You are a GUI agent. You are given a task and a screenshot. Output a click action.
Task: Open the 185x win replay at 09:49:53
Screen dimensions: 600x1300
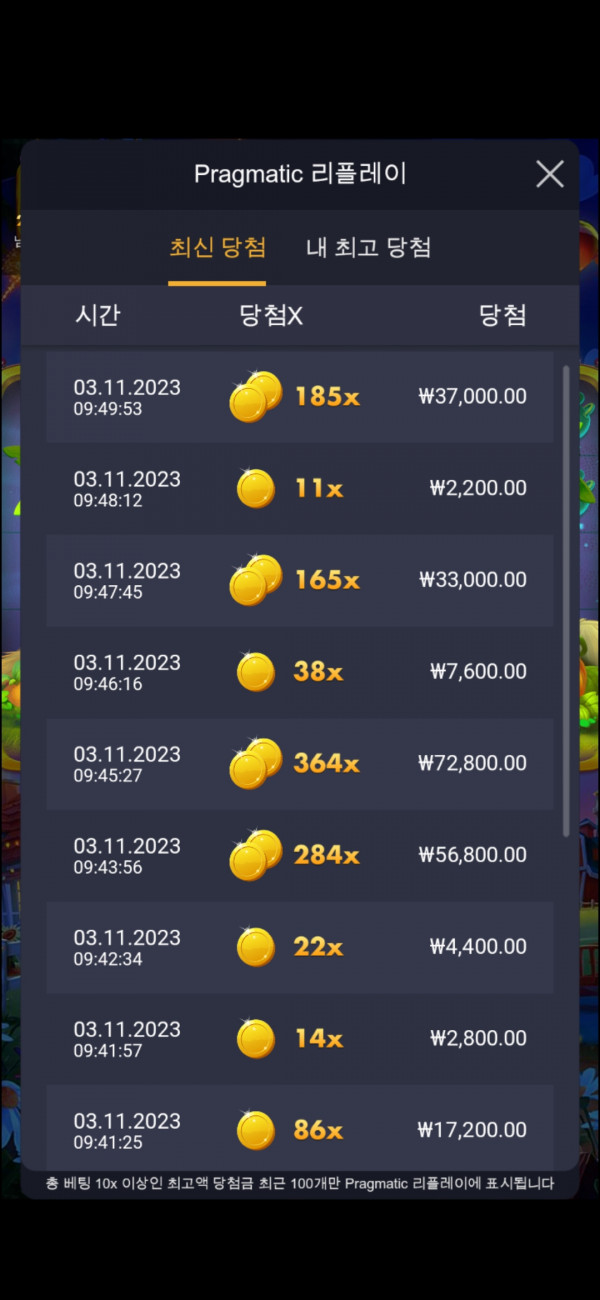(x=300, y=396)
